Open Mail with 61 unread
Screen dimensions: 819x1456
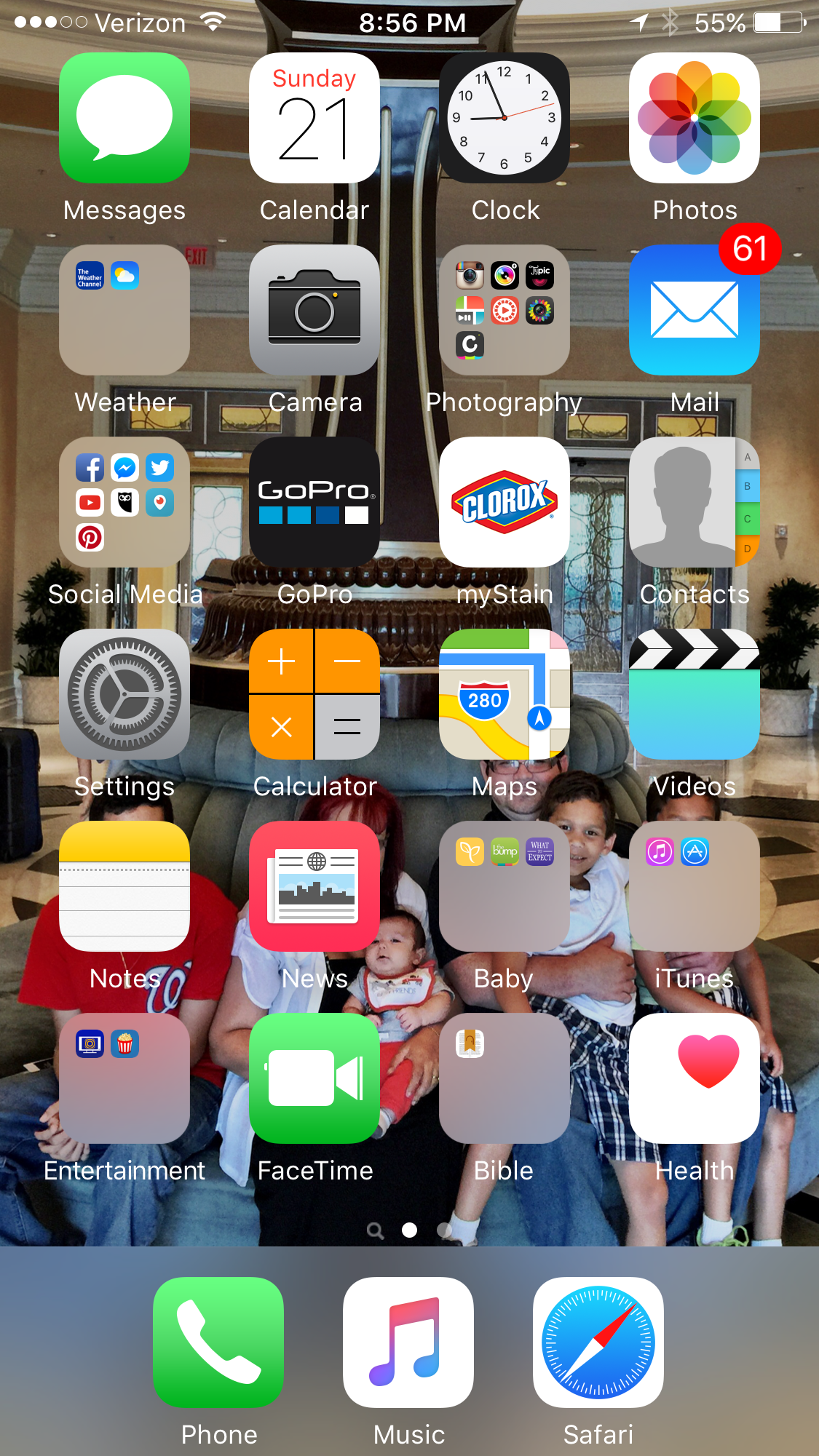point(695,310)
